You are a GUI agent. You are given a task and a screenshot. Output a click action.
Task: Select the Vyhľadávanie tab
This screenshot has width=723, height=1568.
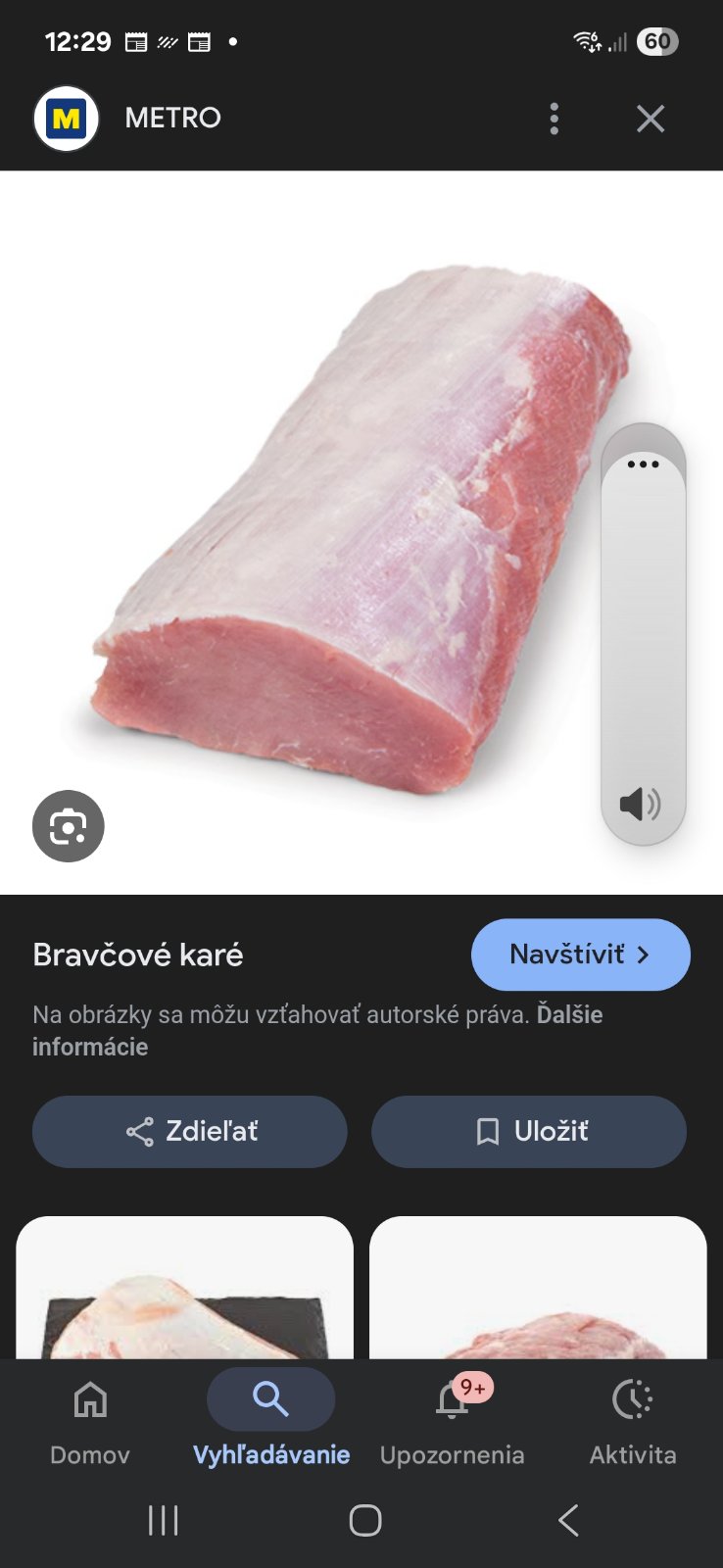pos(271,1419)
